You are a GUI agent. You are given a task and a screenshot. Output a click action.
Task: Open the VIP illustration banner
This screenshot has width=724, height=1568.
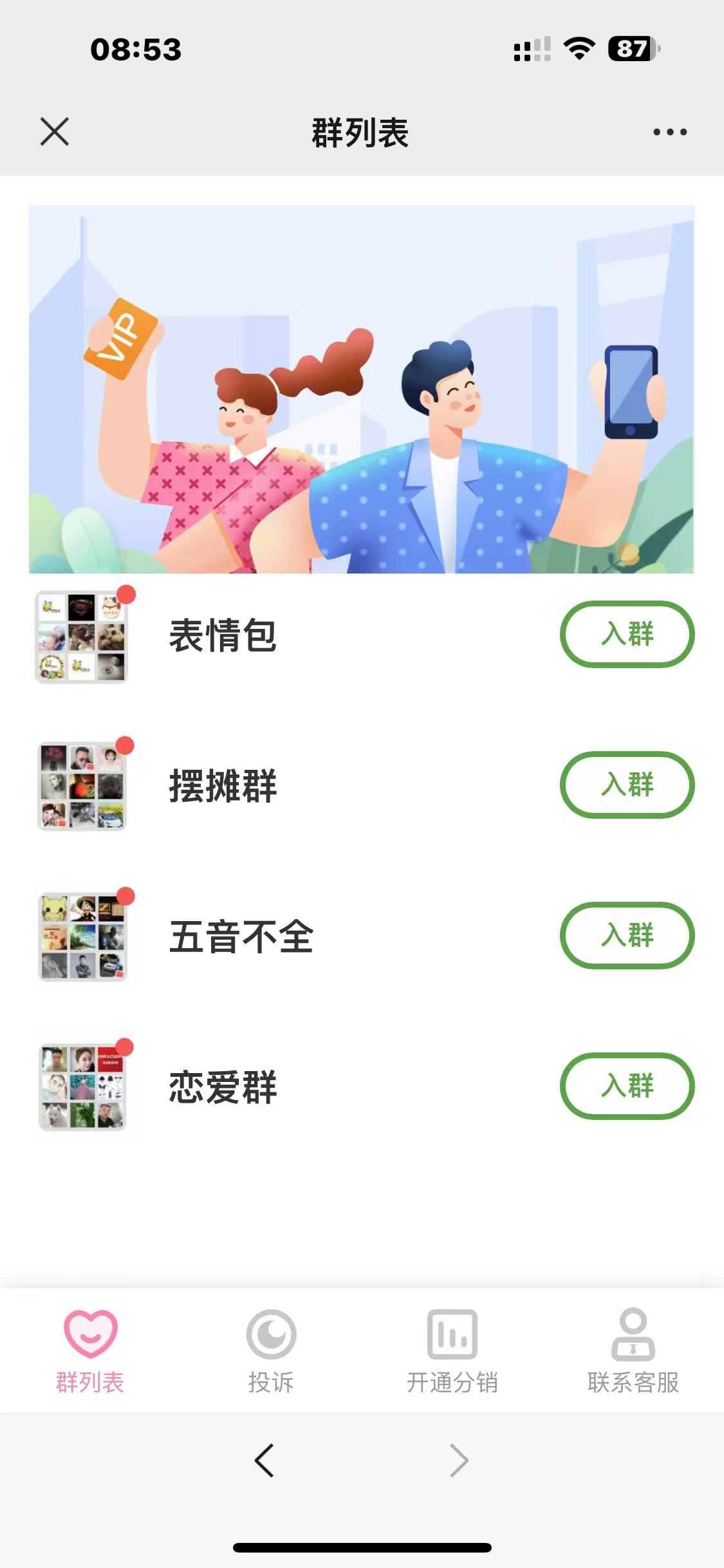[x=362, y=389]
